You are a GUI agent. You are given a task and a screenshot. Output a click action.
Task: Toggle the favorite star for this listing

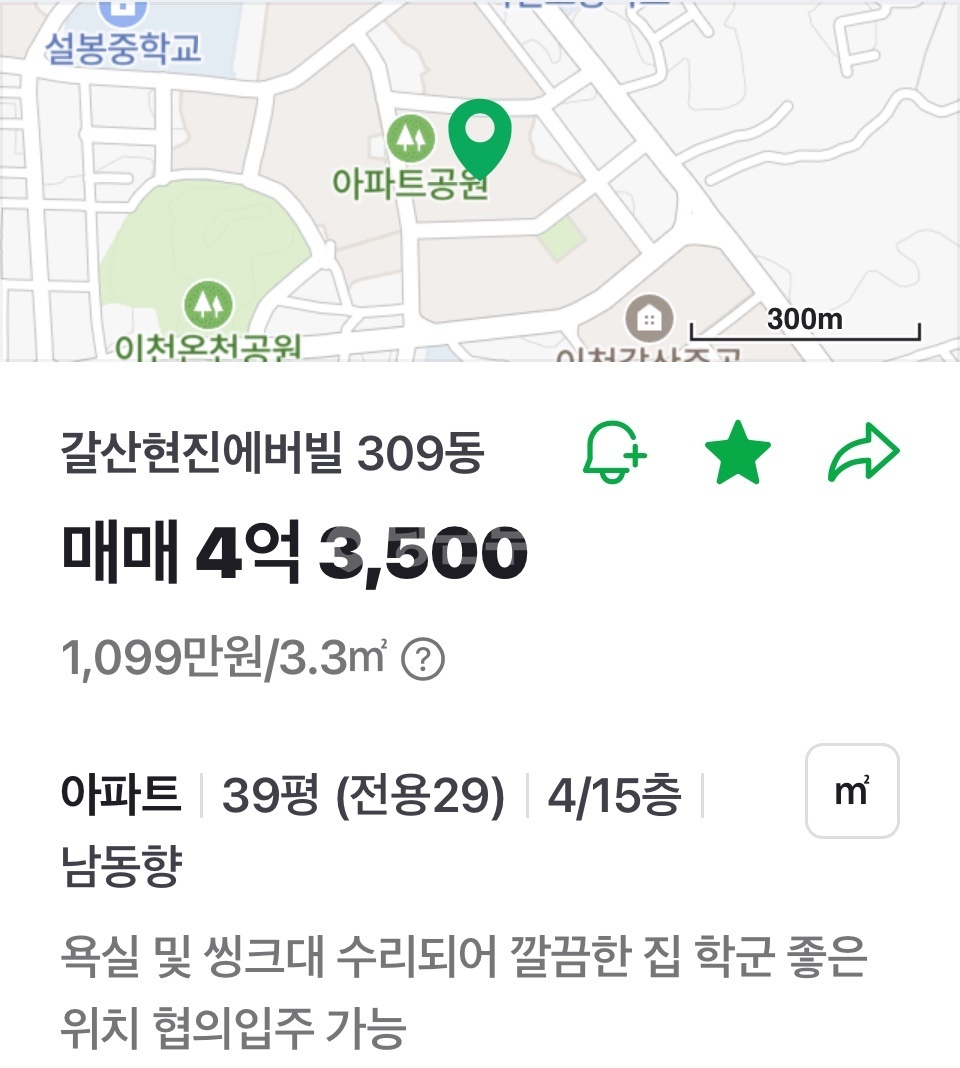click(x=738, y=454)
